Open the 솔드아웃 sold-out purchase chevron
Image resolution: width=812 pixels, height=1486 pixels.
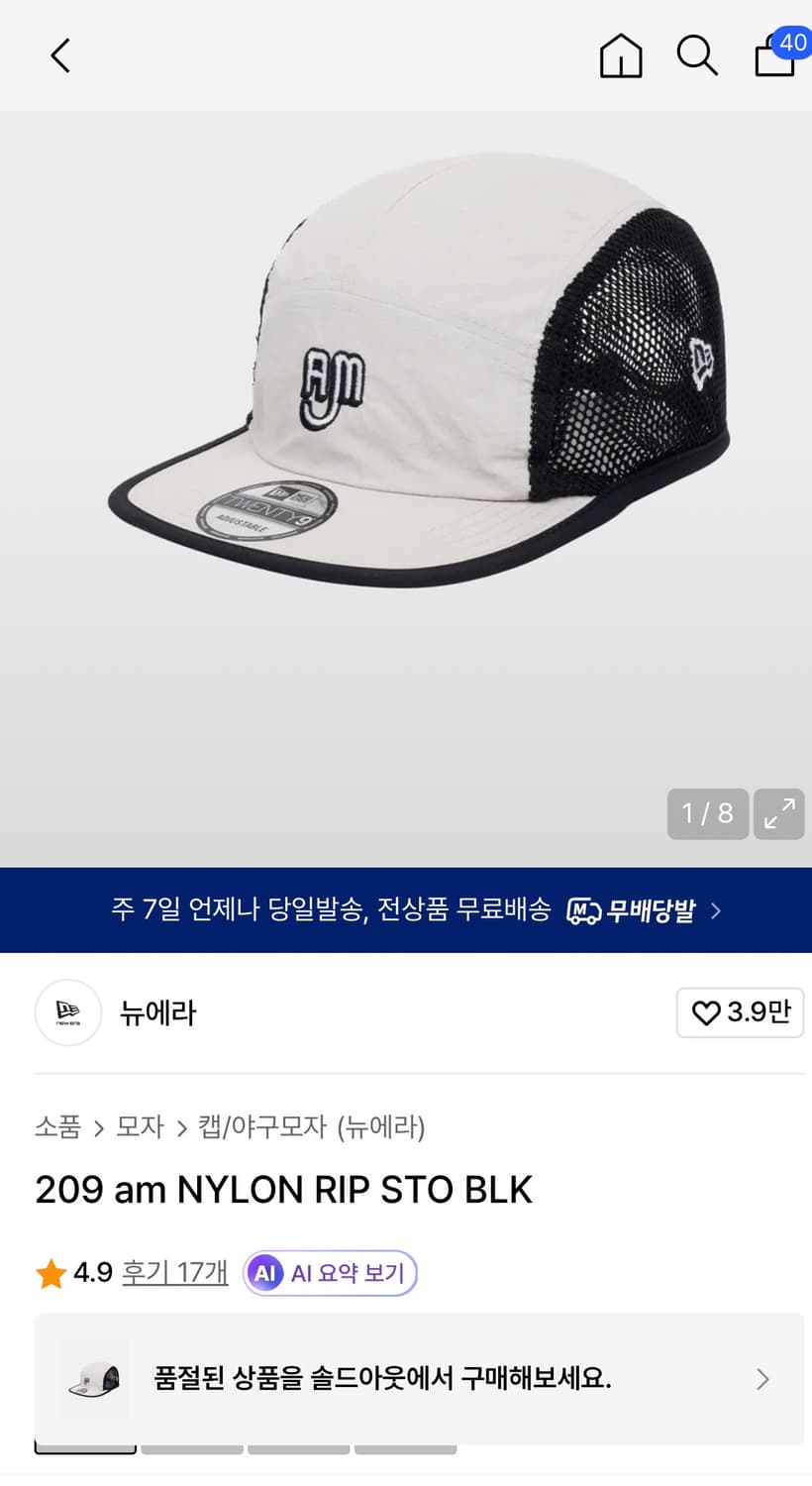(762, 1379)
